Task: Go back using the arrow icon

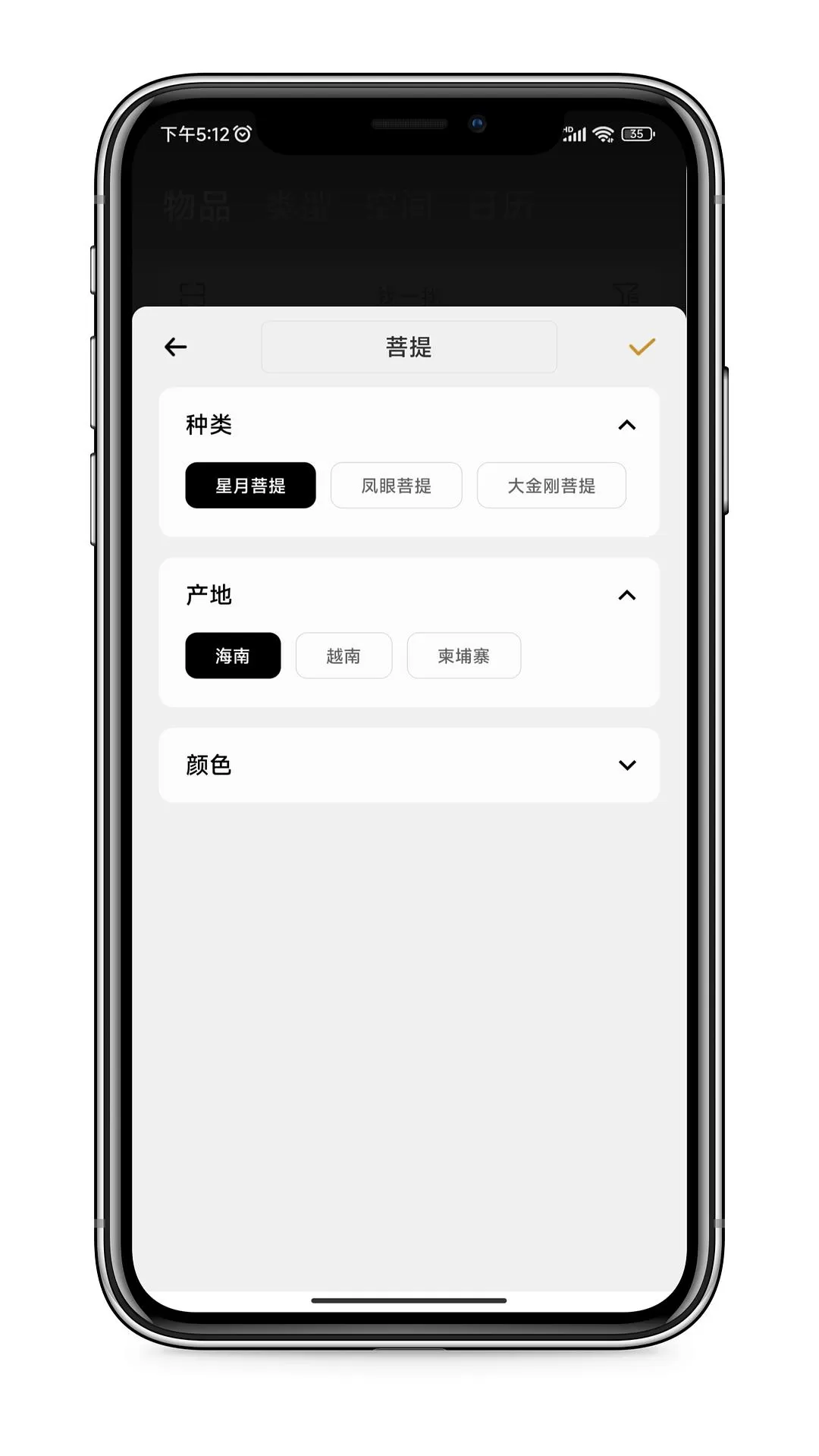Action: (x=176, y=347)
